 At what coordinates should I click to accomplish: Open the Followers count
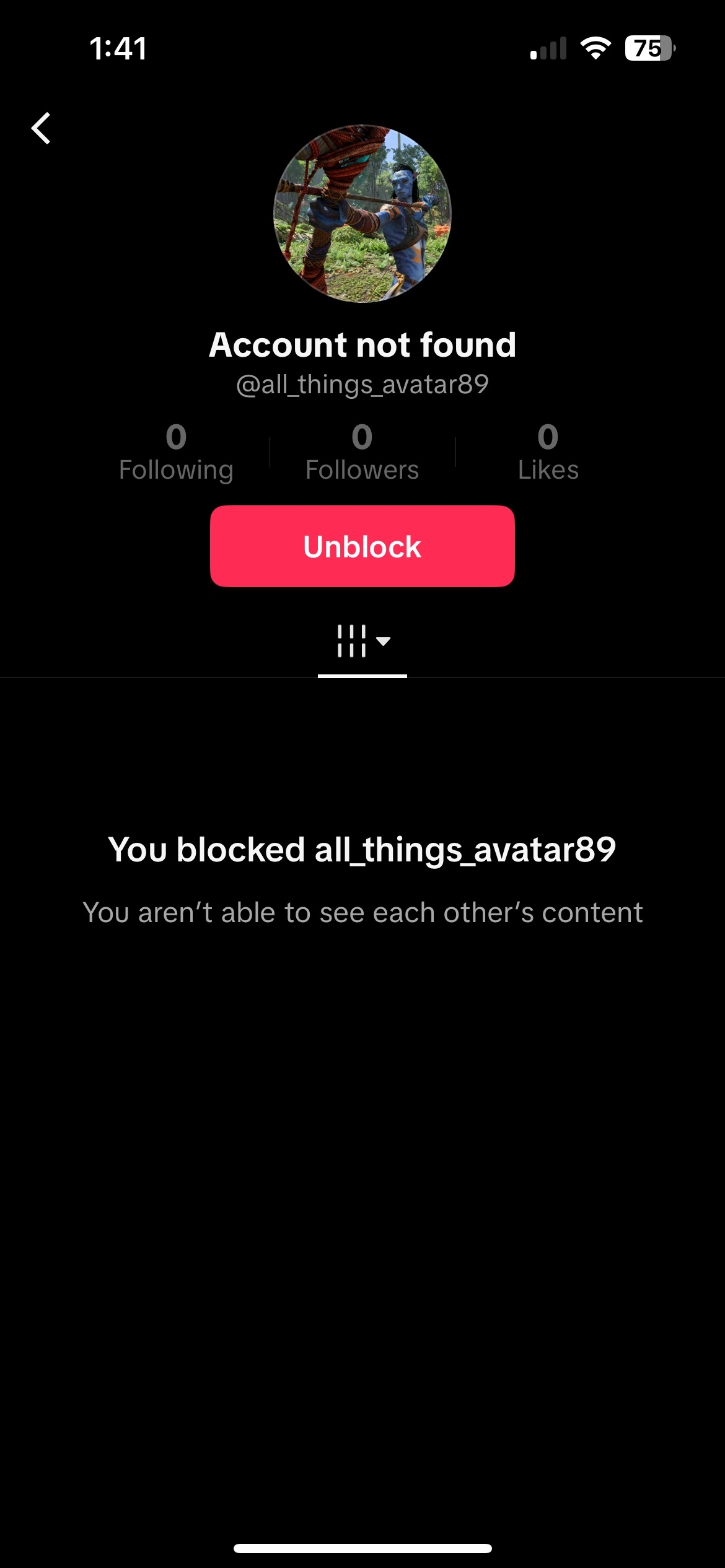pos(362,452)
